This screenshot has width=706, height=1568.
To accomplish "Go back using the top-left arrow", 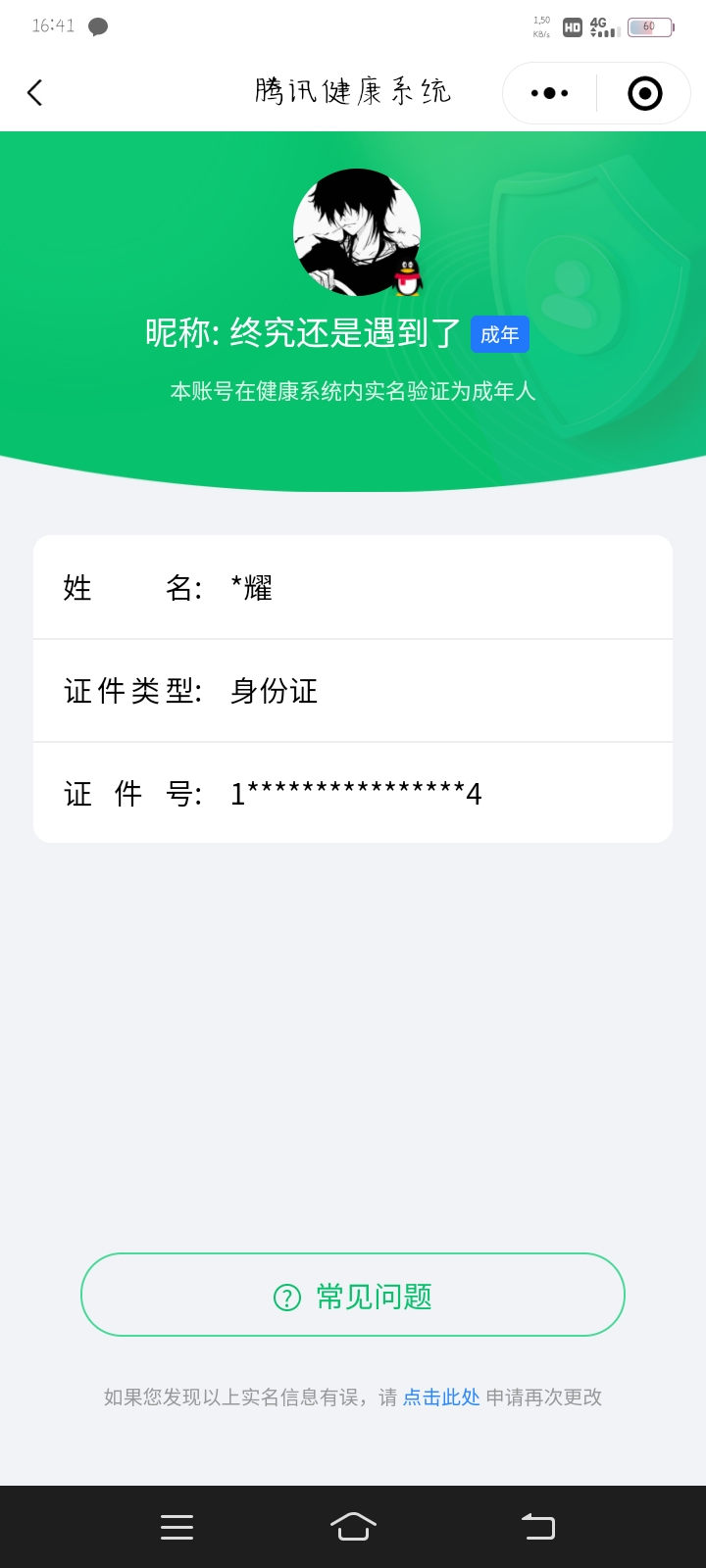I will click(35, 93).
